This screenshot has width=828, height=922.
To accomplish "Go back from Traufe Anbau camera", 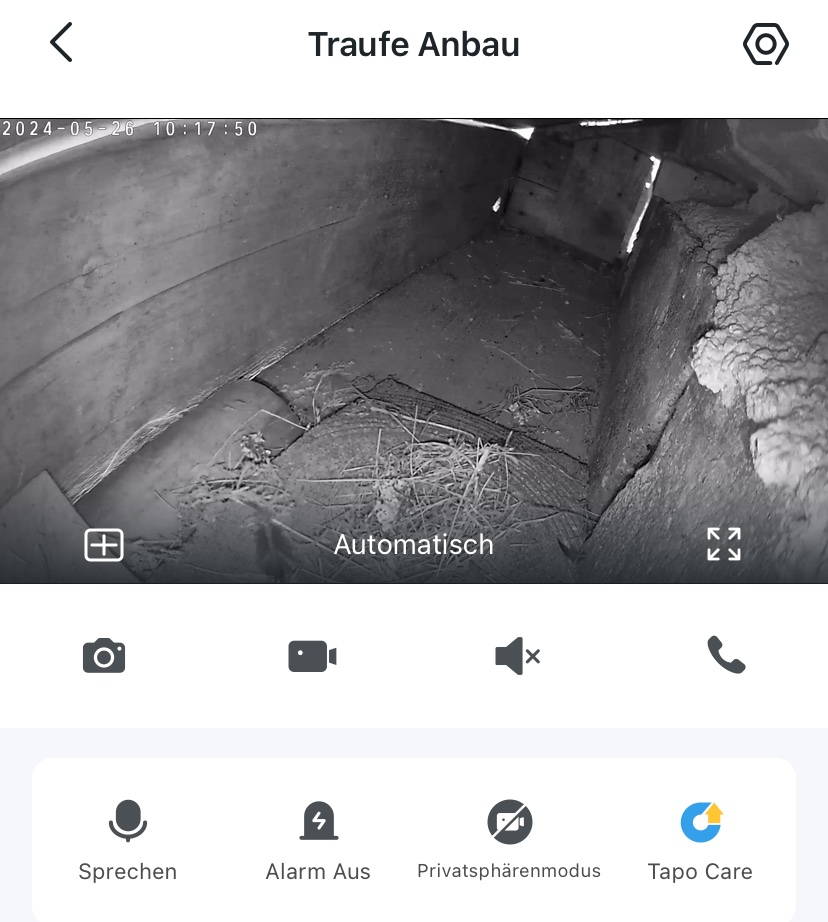I will tap(61, 44).
